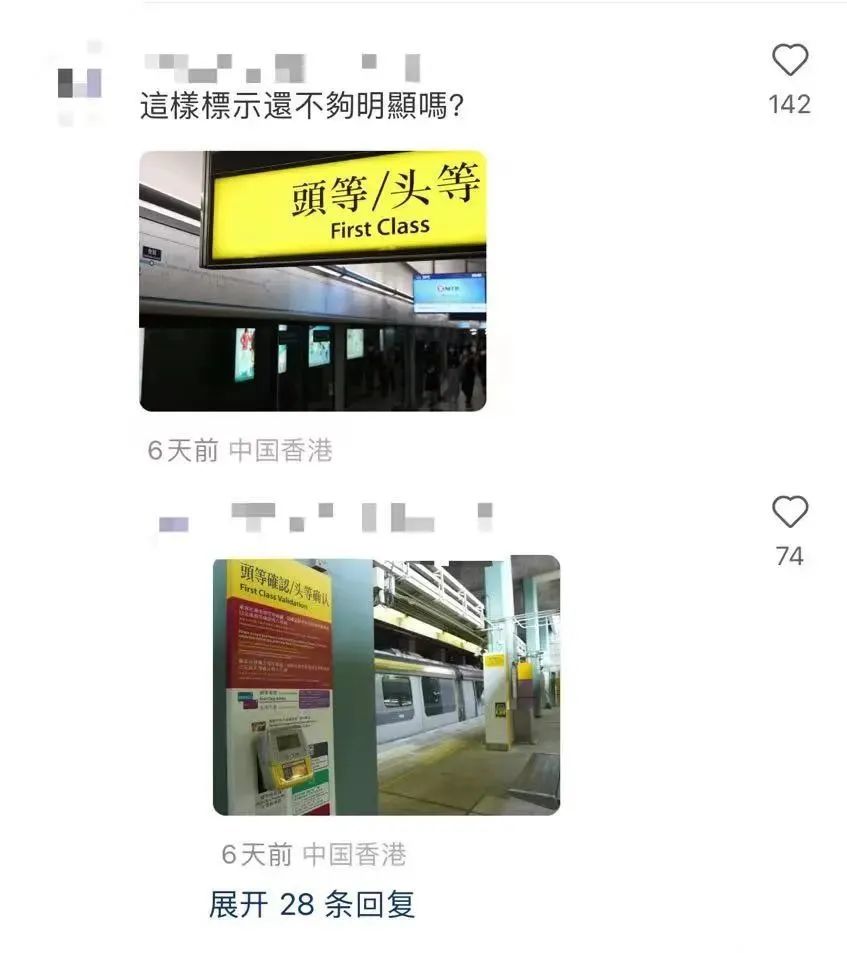Screen dimensions: 847x953
Task: Open the top commenter's profile avatar
Action: point(80,83)
